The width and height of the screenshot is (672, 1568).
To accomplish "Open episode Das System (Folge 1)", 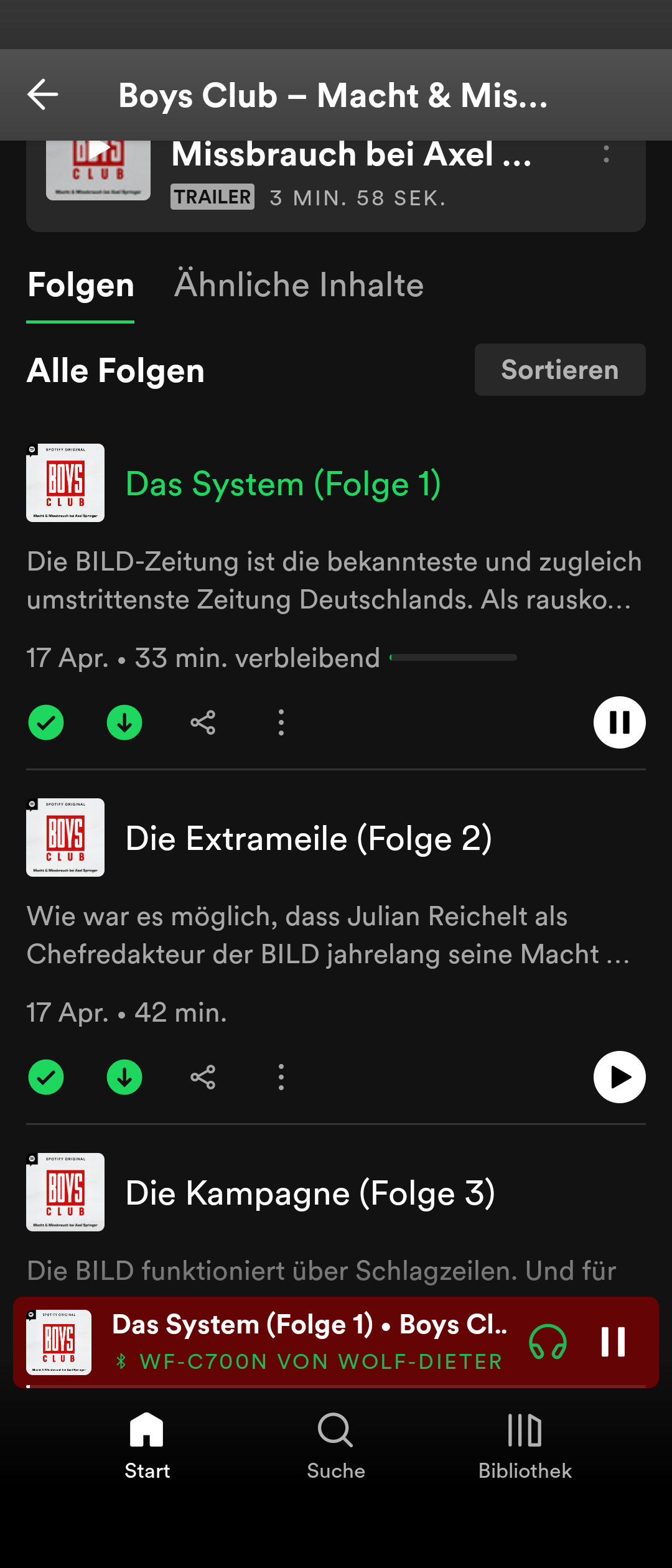I will (x=283, y=484).
